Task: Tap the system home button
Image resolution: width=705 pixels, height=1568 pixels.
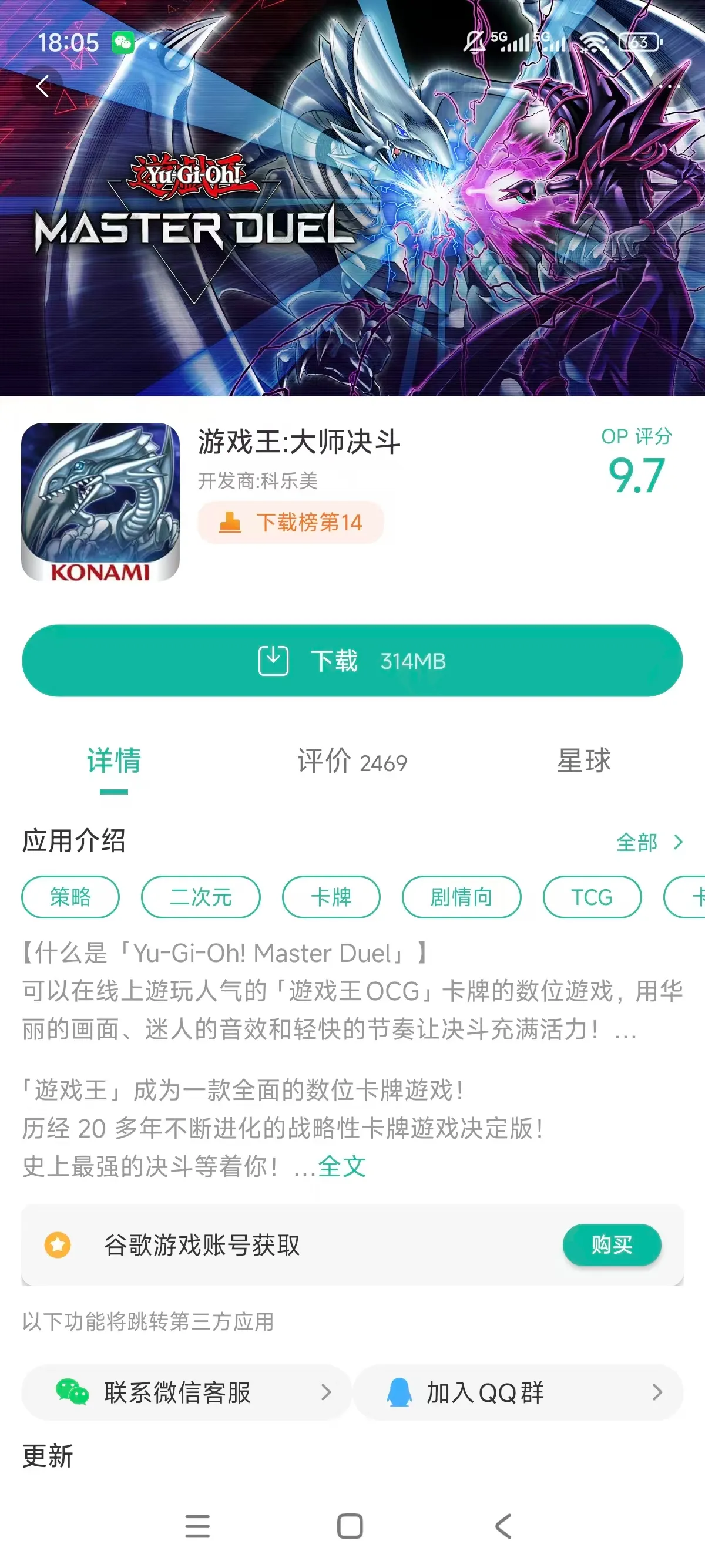Action: pyautogui.click(x=350, y=1526)
